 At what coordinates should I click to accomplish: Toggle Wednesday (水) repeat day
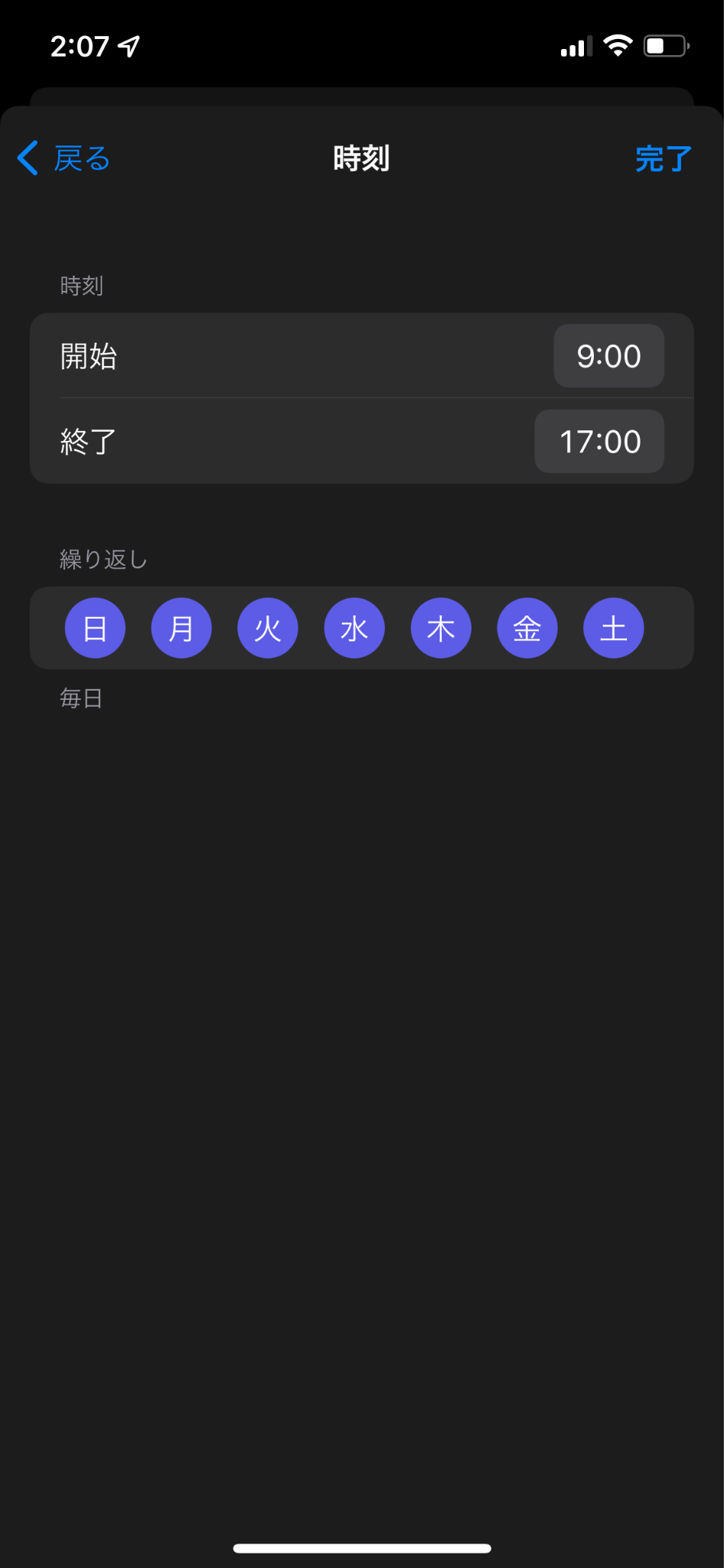click(354, 629)
